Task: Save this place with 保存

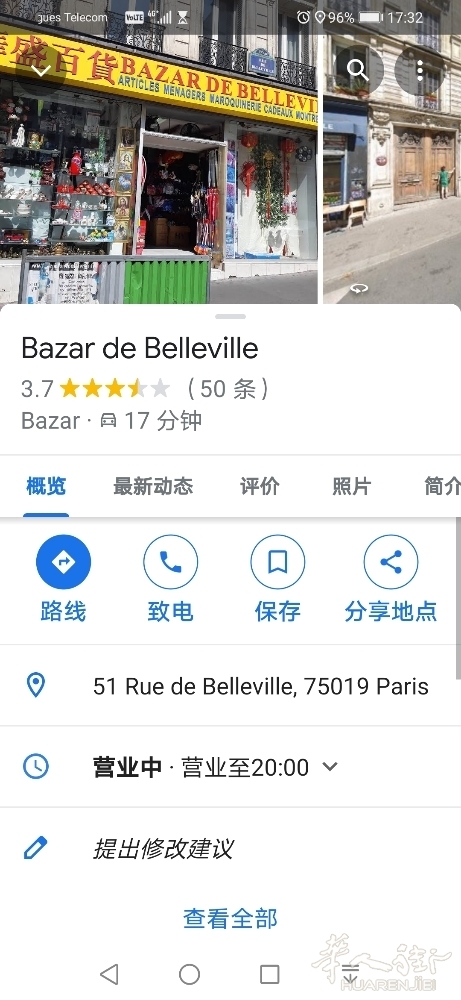Action: pos(277,579)
